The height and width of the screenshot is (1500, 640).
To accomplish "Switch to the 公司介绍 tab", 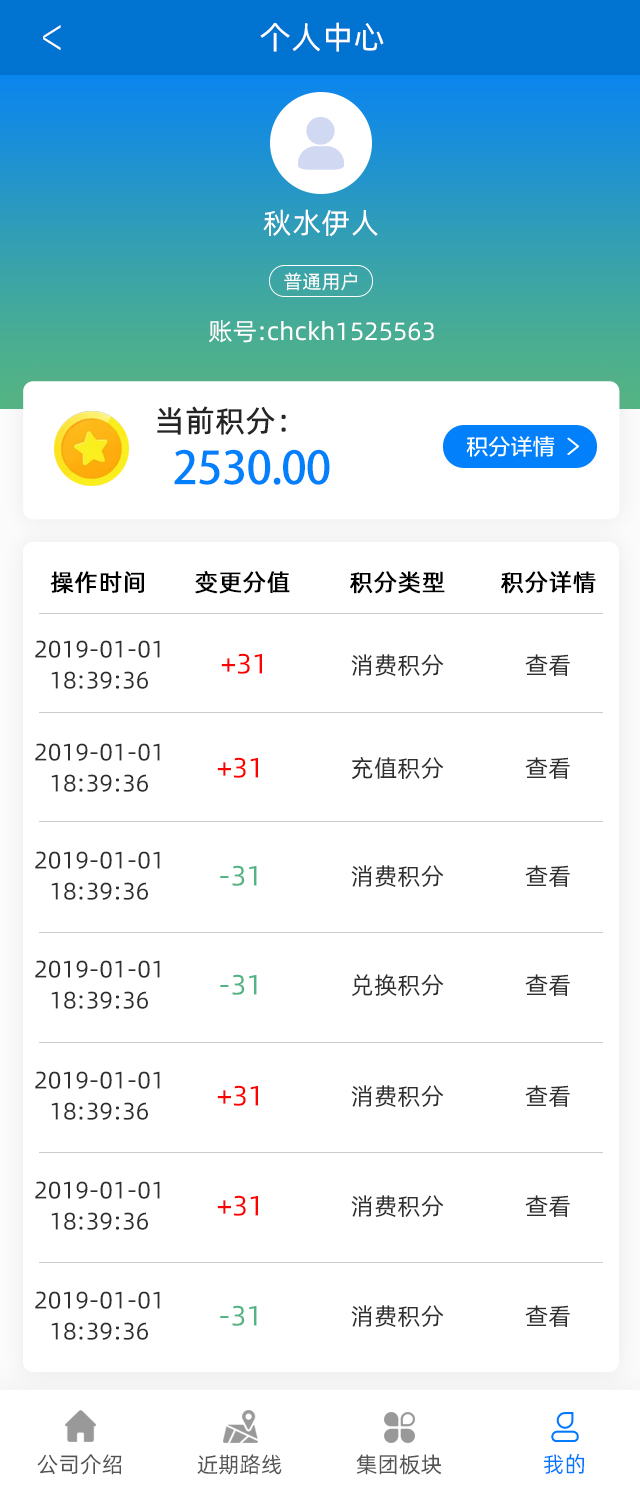I will click(80, 1443).
